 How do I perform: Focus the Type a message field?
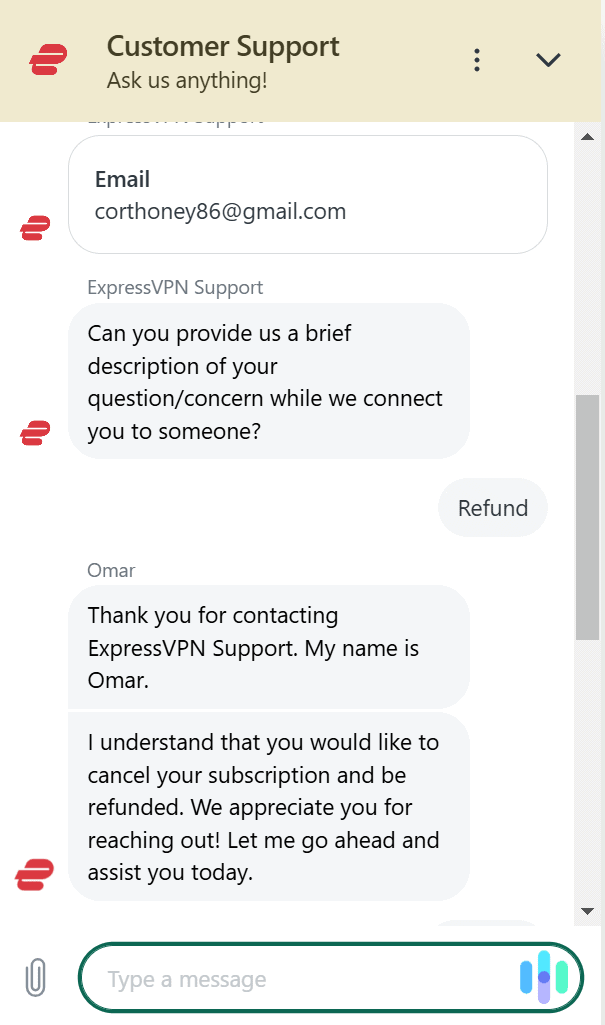[x=300, y=979]
